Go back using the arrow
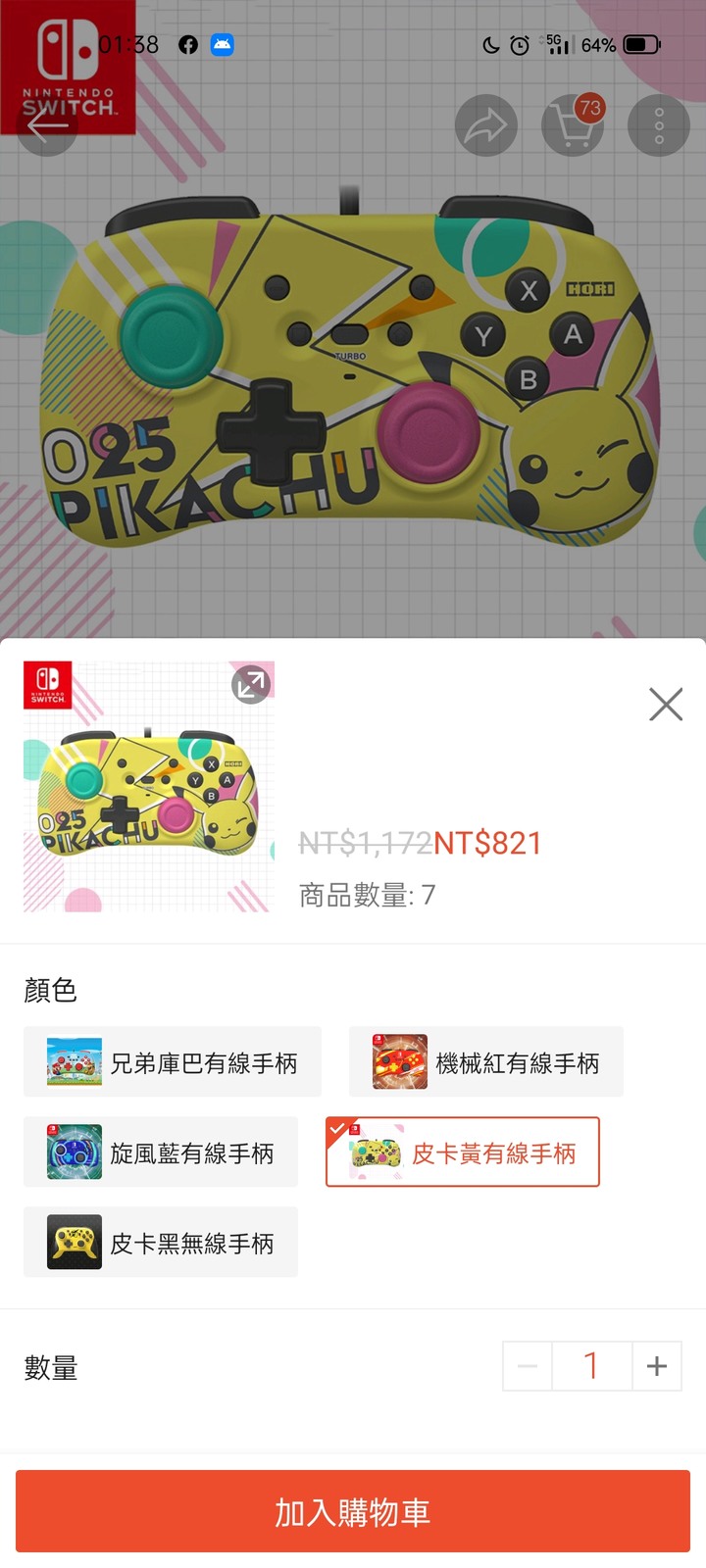Viewport: 706px width, 1568px height. [46, 125]
